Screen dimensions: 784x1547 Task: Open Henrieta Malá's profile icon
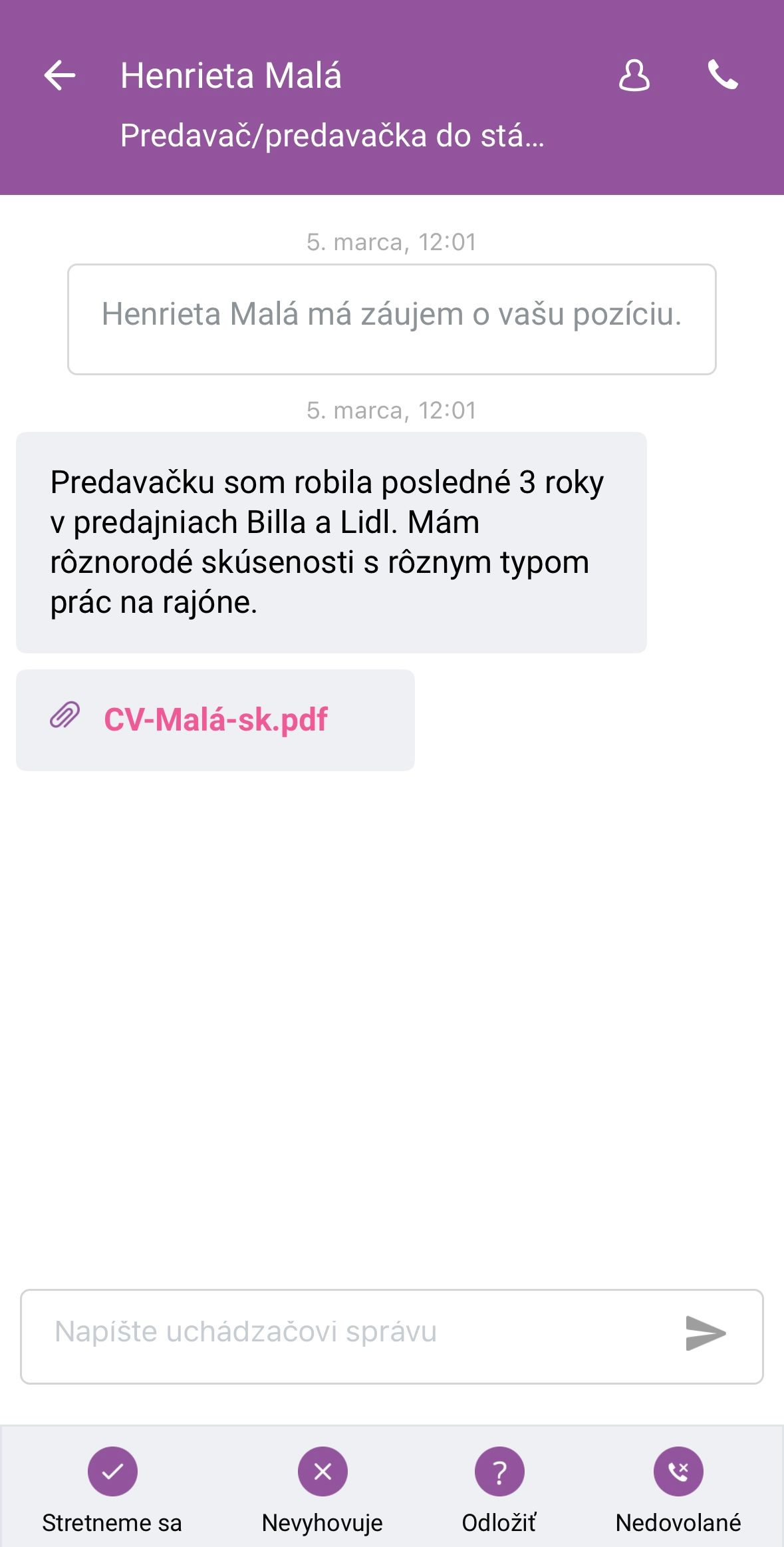(x=634, y=75)
